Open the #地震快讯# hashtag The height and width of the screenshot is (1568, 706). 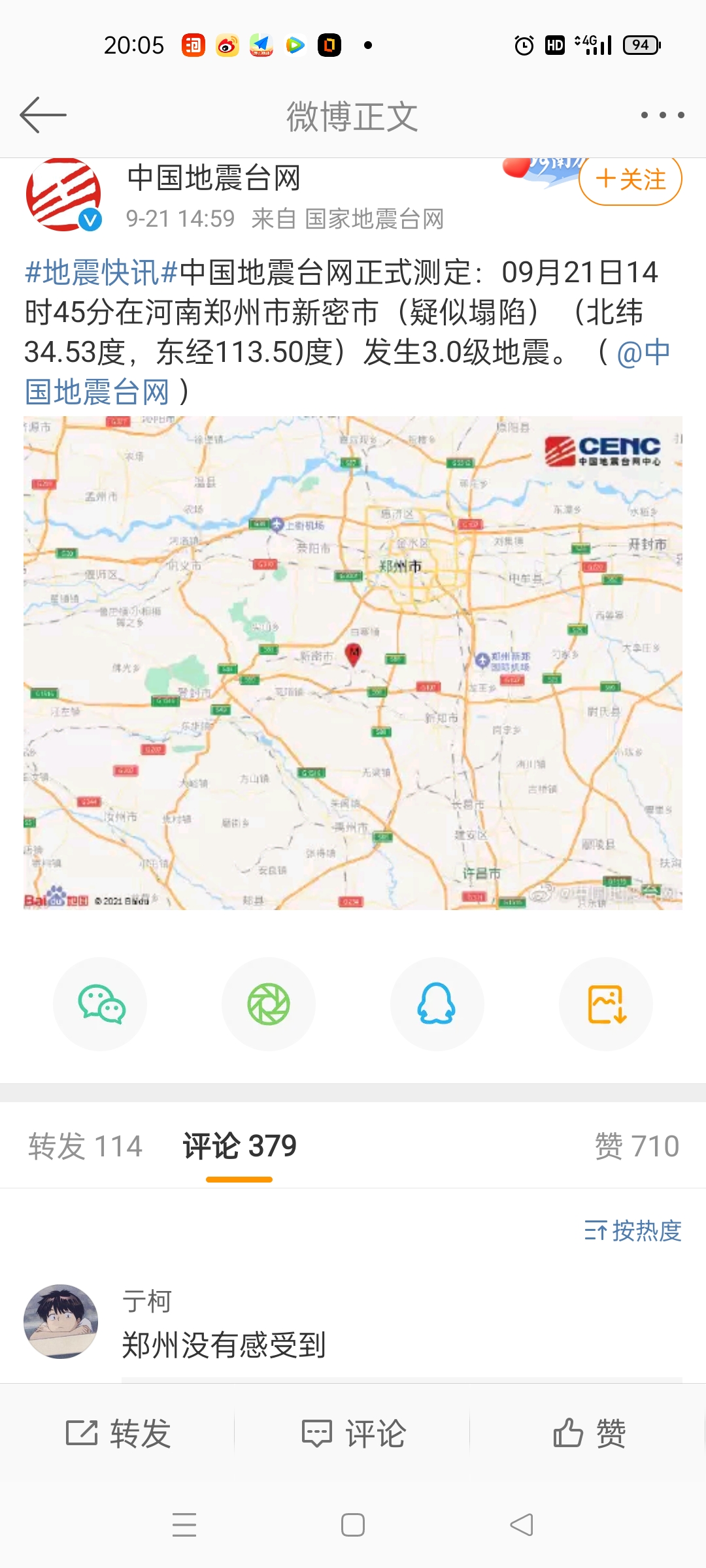101,272
